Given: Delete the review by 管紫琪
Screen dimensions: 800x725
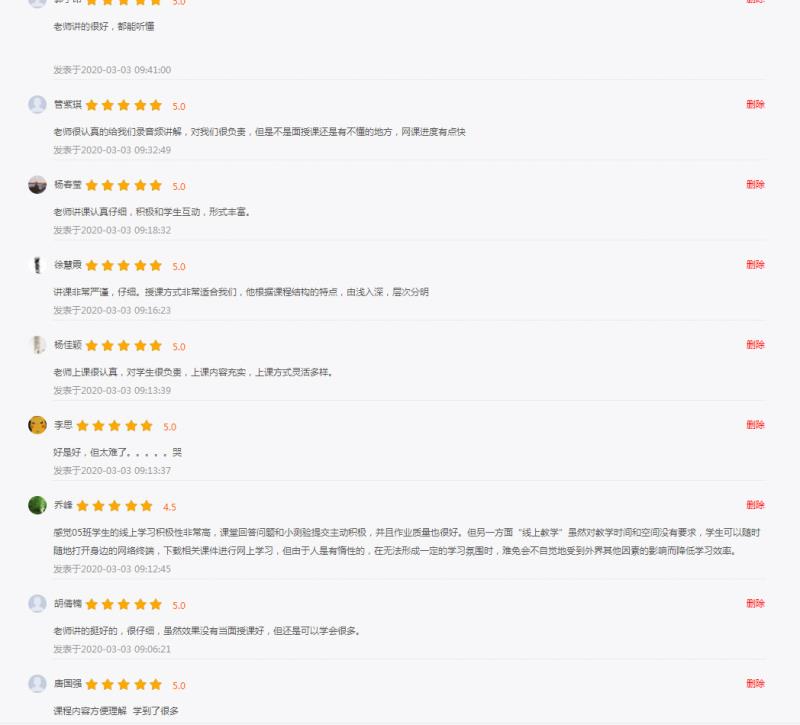Looking at the screenshot, I should click(755, 104).
